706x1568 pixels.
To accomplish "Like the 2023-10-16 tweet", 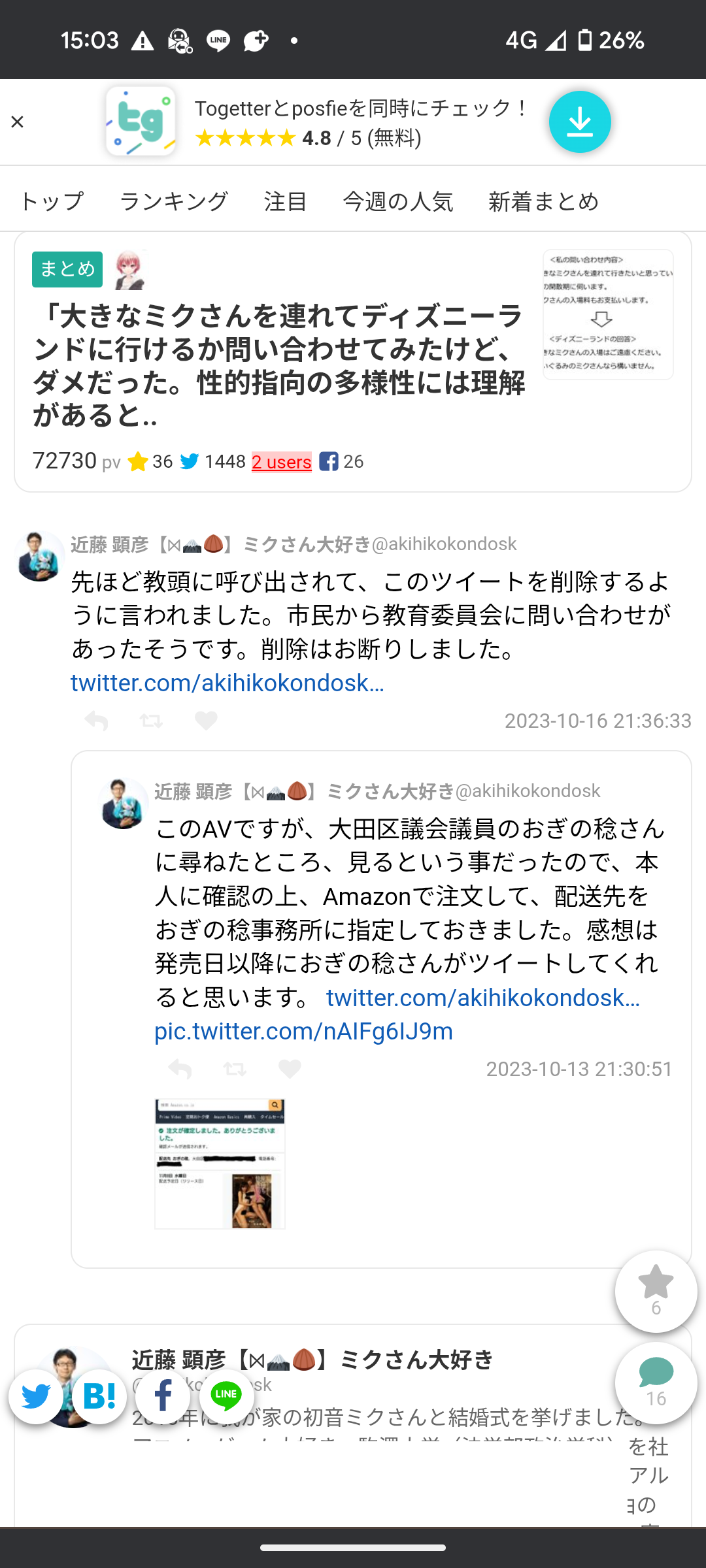I will tap(206, 721).
